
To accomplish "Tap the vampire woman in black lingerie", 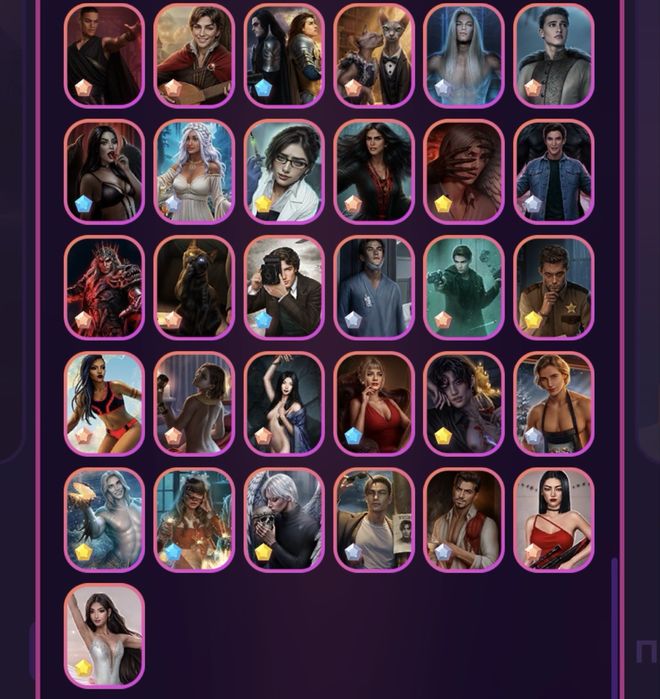I will pyautogui.click(x=104, y=171).
